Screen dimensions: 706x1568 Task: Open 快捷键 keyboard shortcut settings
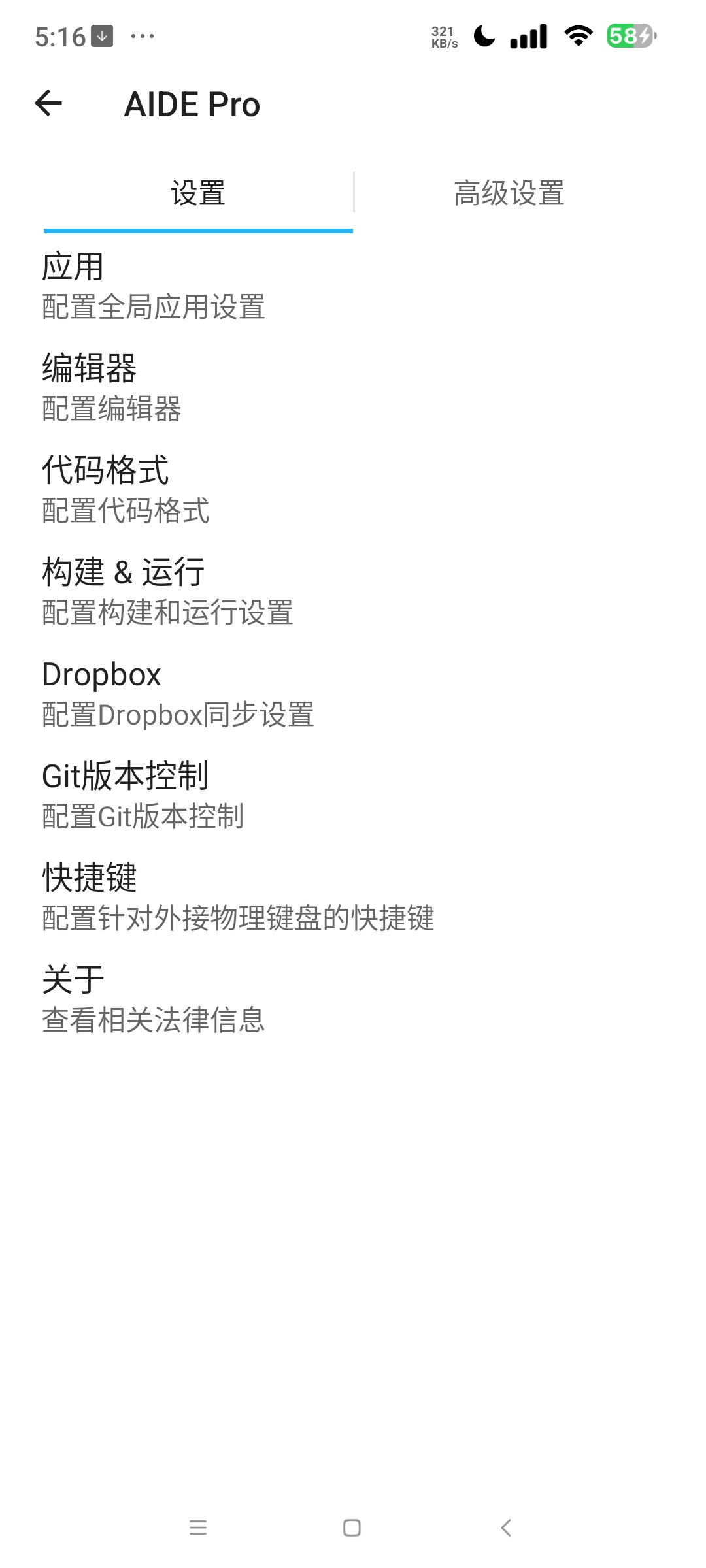click(353, 897)
